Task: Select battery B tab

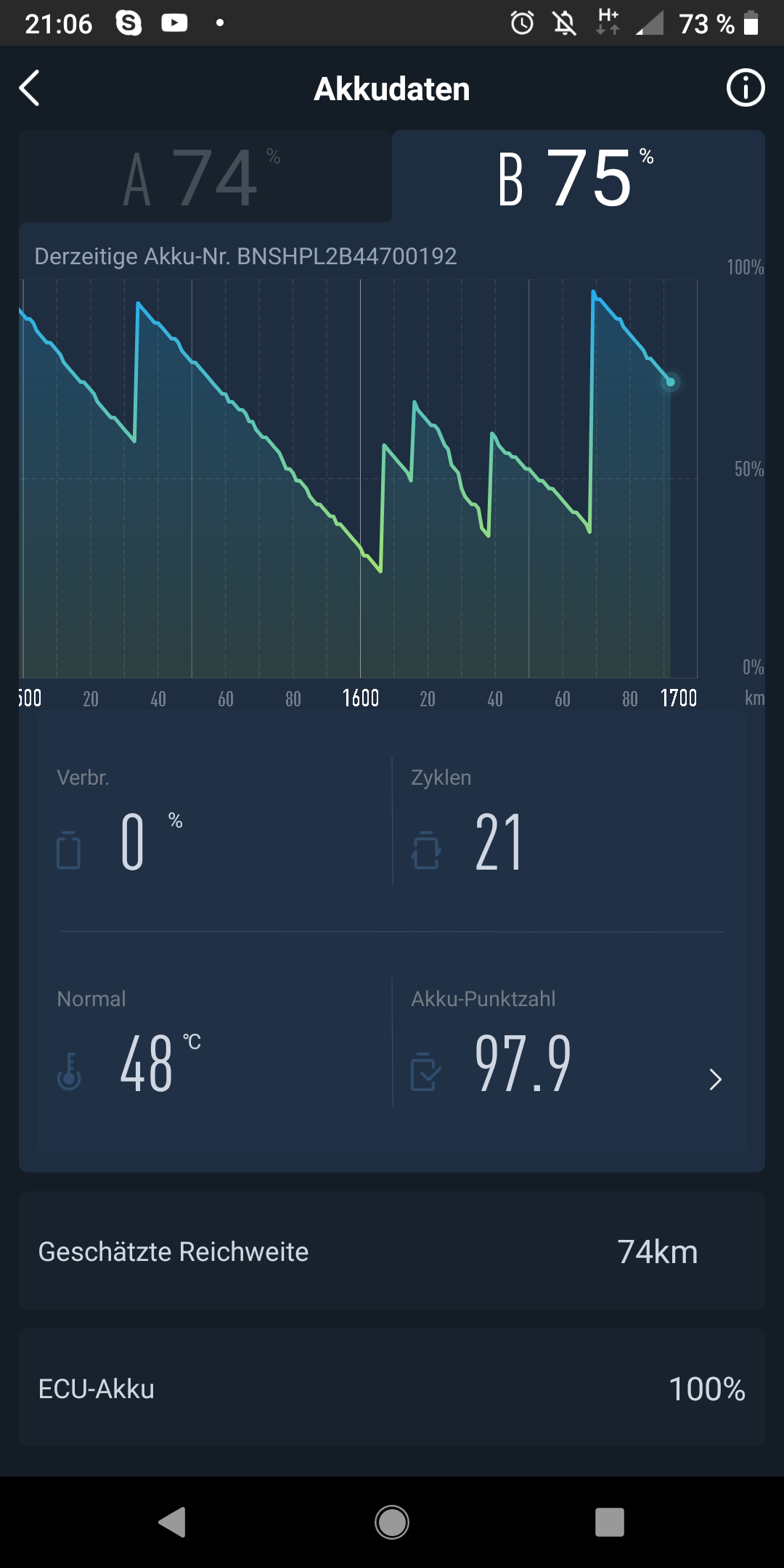Action: (578, 177)
